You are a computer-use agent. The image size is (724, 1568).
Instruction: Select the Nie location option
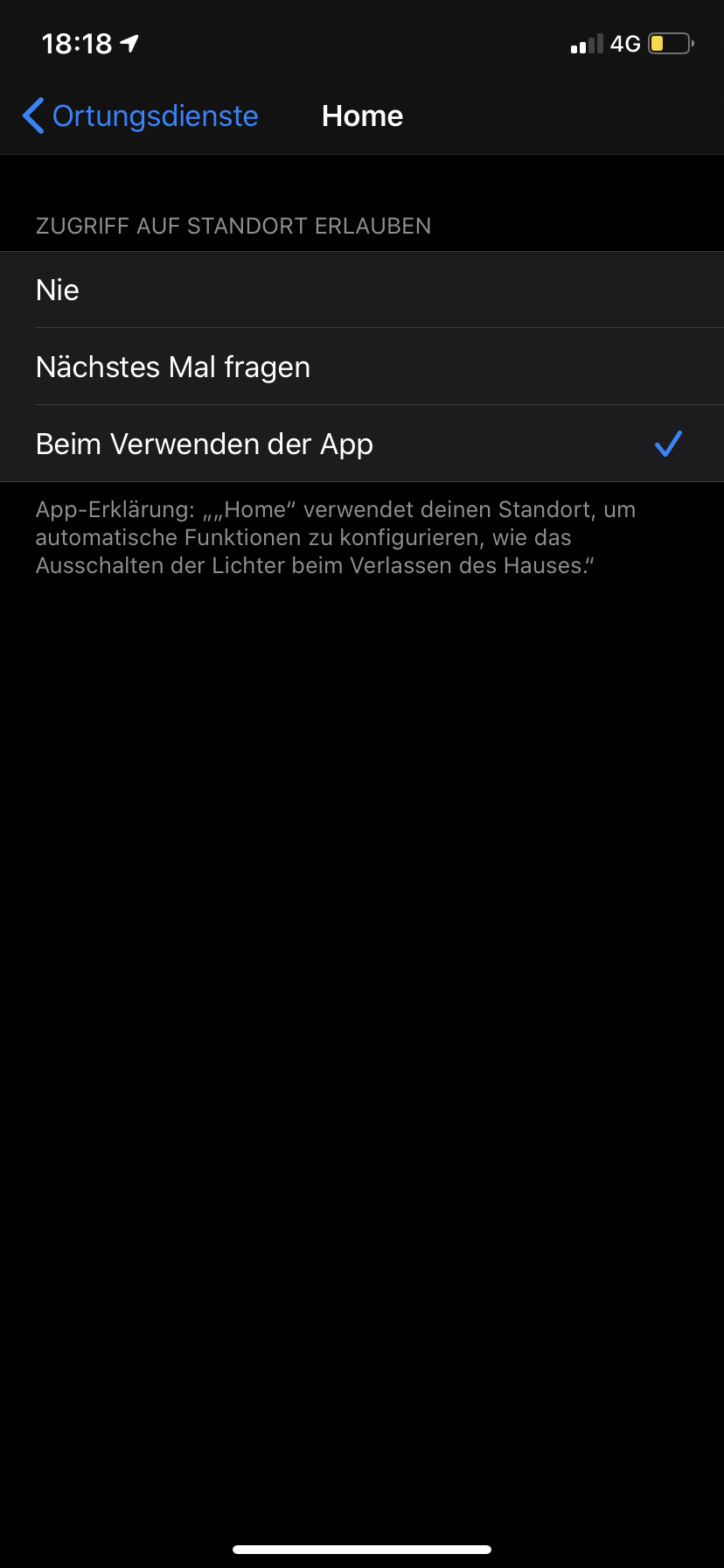362,290
